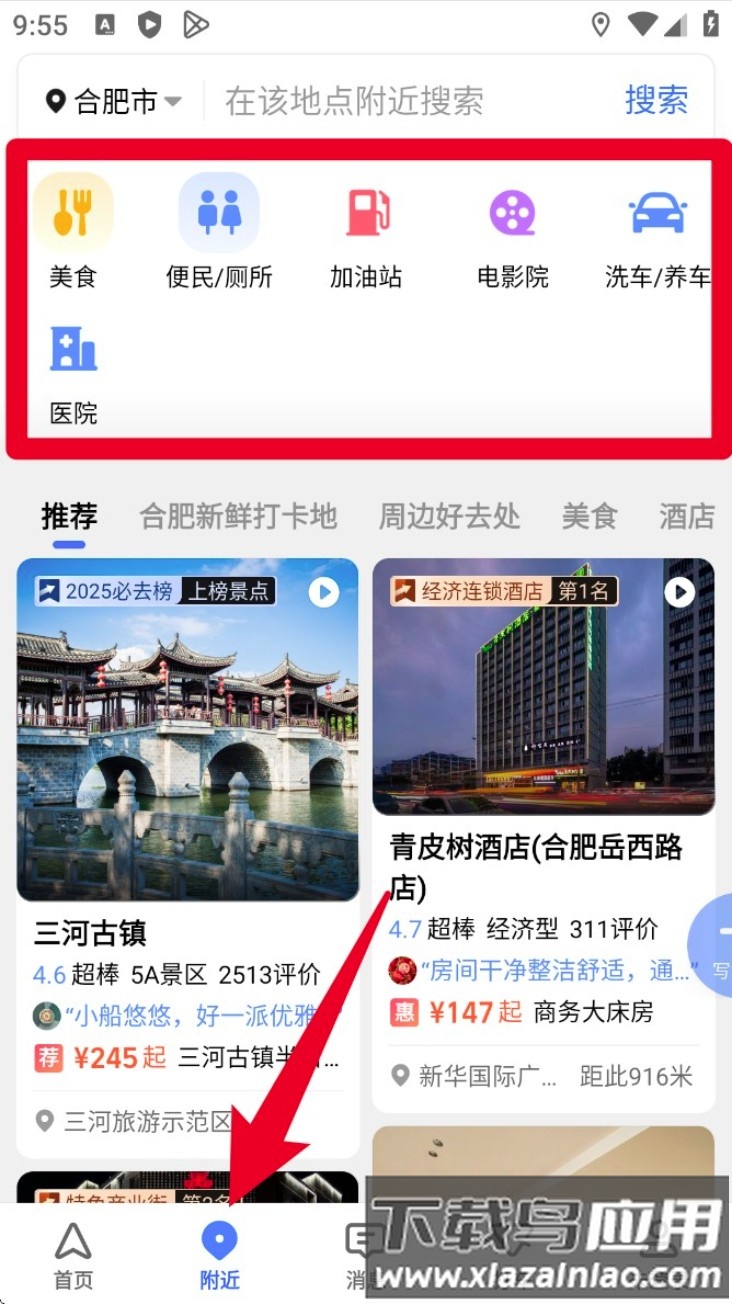Tap the 医院 hospital icon
The width and height of the screenshot is (732, 1304).
(x=72, y=350)
